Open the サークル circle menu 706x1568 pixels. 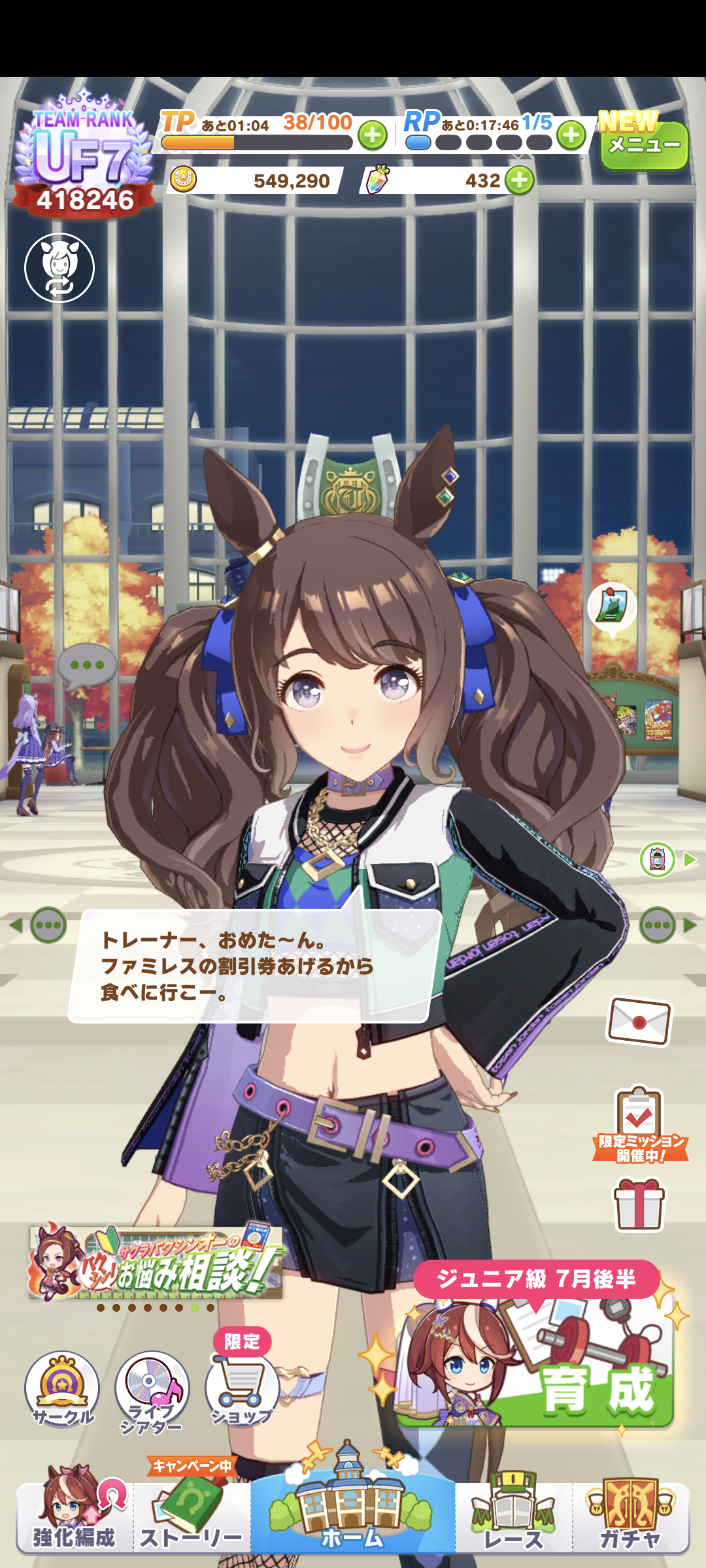click(x=62, y=1388)
